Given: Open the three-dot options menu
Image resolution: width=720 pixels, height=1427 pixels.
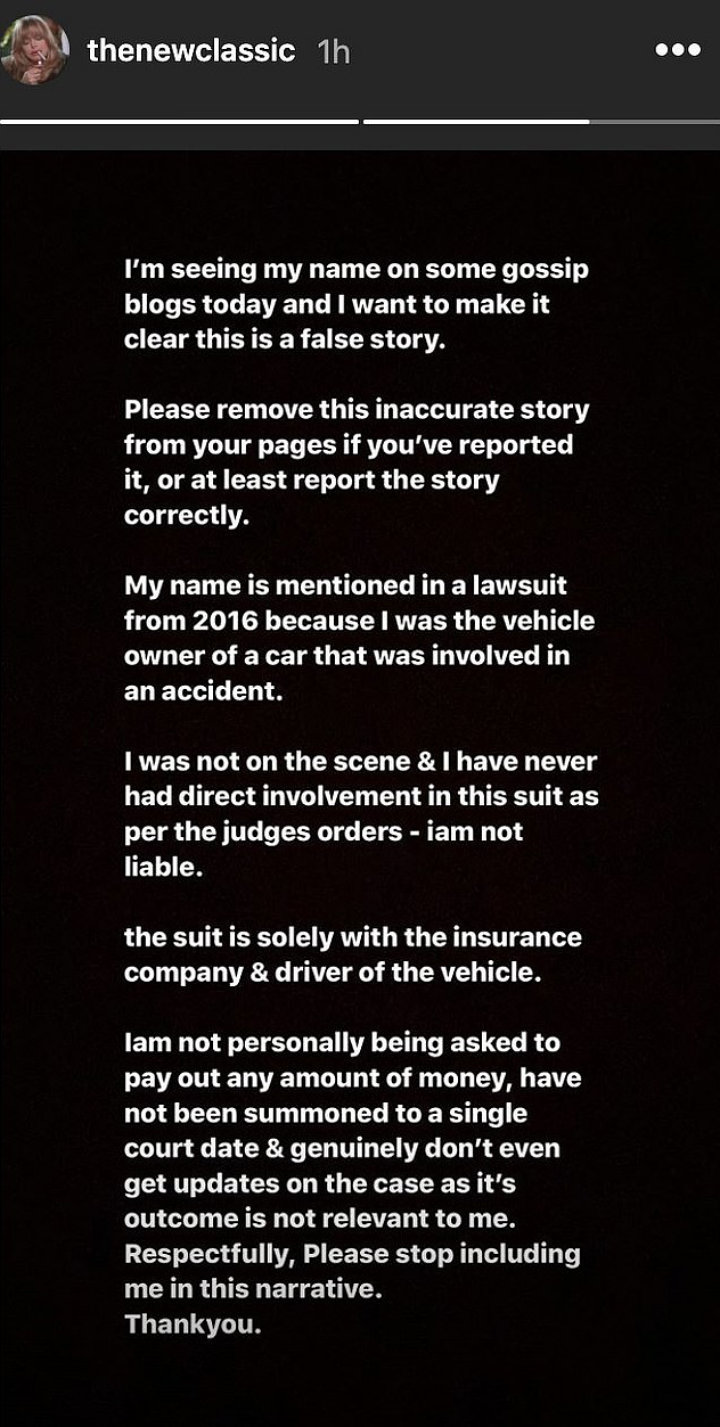Looking at the screenshot, I should click(677, 50).
